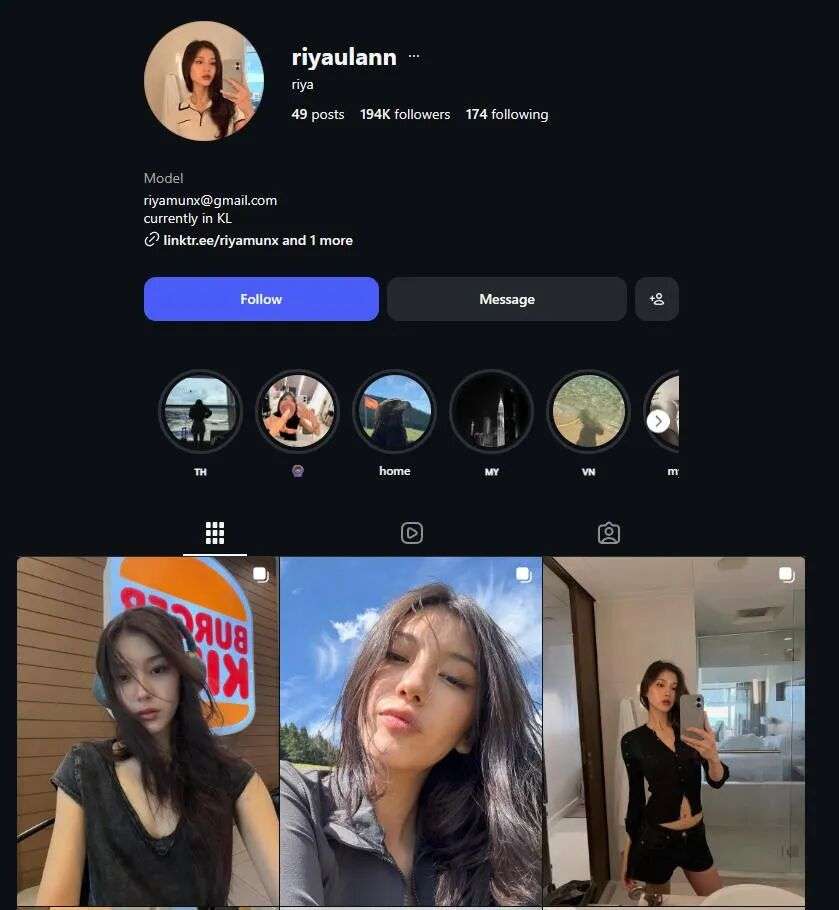This screenshot has width=839, height=910.
Task: Follow the riyaulann profile
Action: click(261, 299)
